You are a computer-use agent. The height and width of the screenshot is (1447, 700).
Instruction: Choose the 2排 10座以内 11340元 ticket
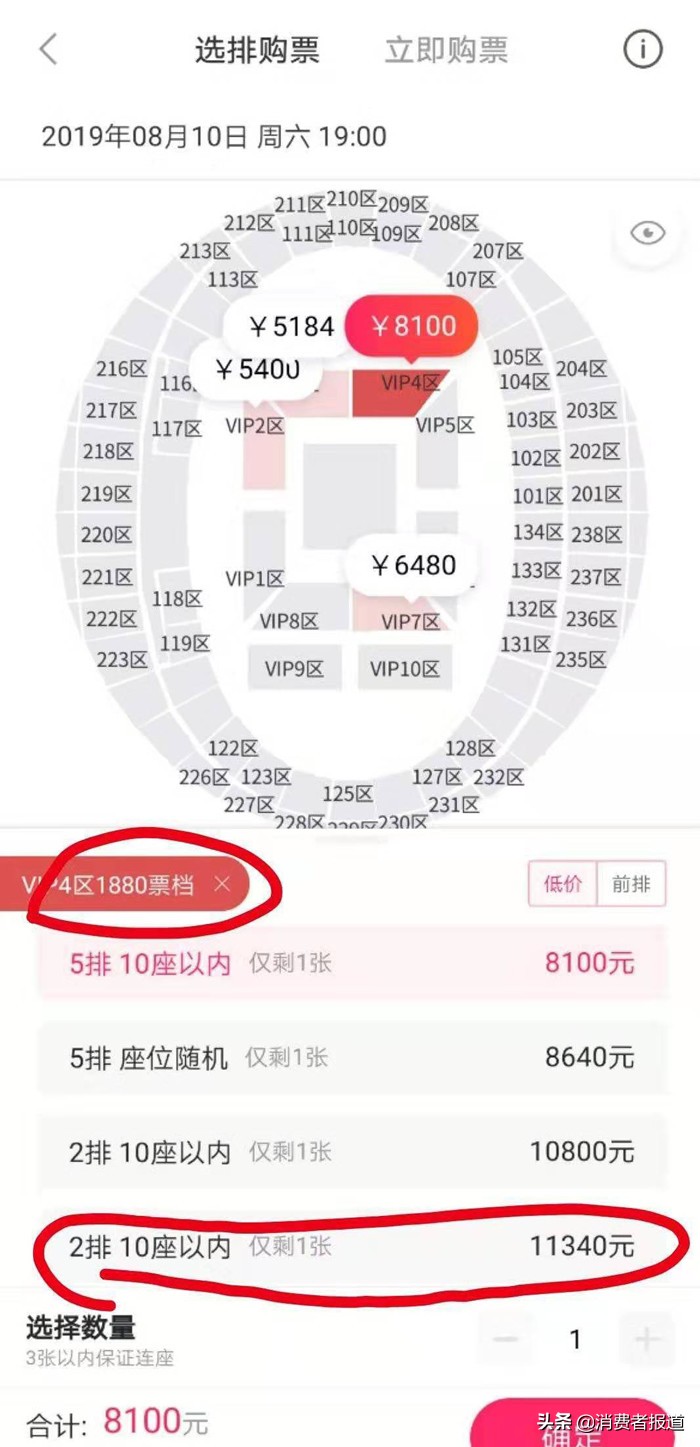(x=351, y=1246)
